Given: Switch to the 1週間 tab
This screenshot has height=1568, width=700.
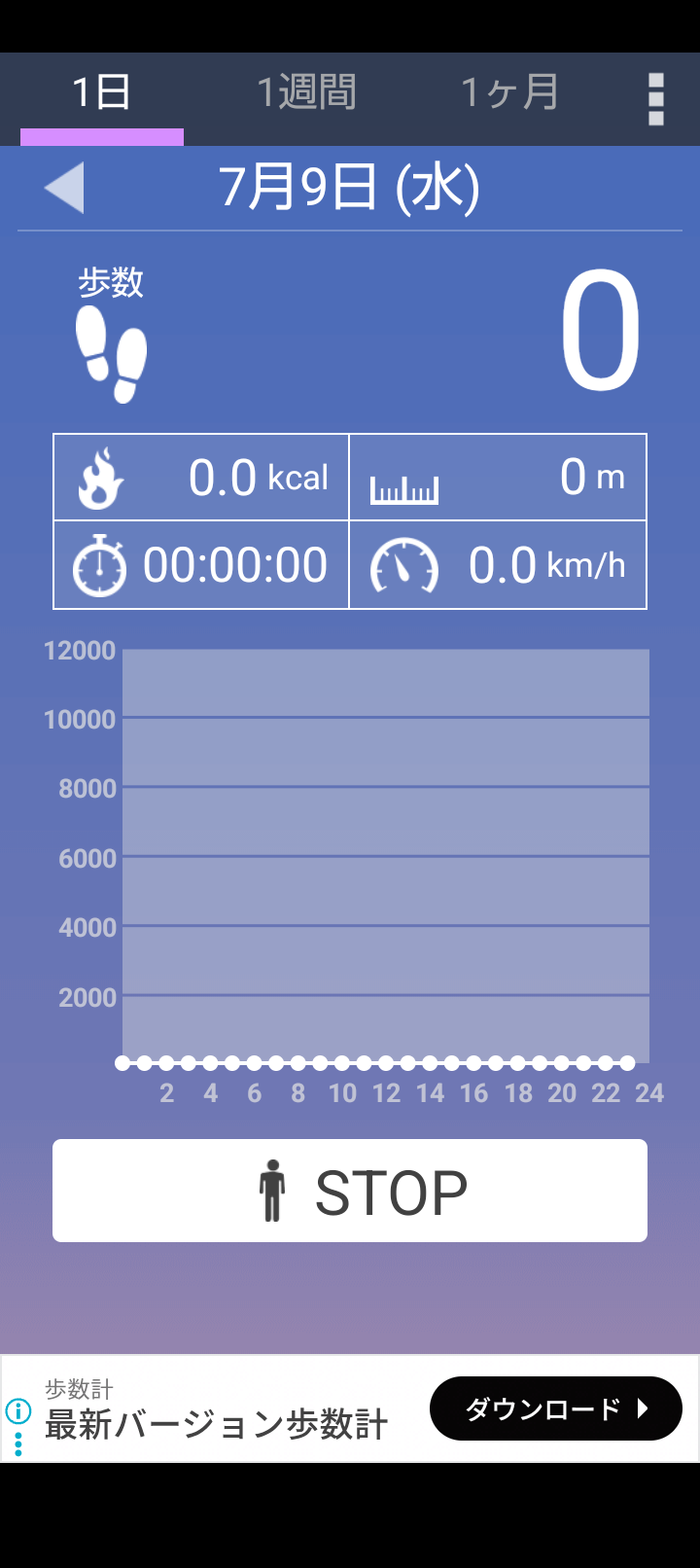Looking at the screenshot, I should tap(306, 93).
